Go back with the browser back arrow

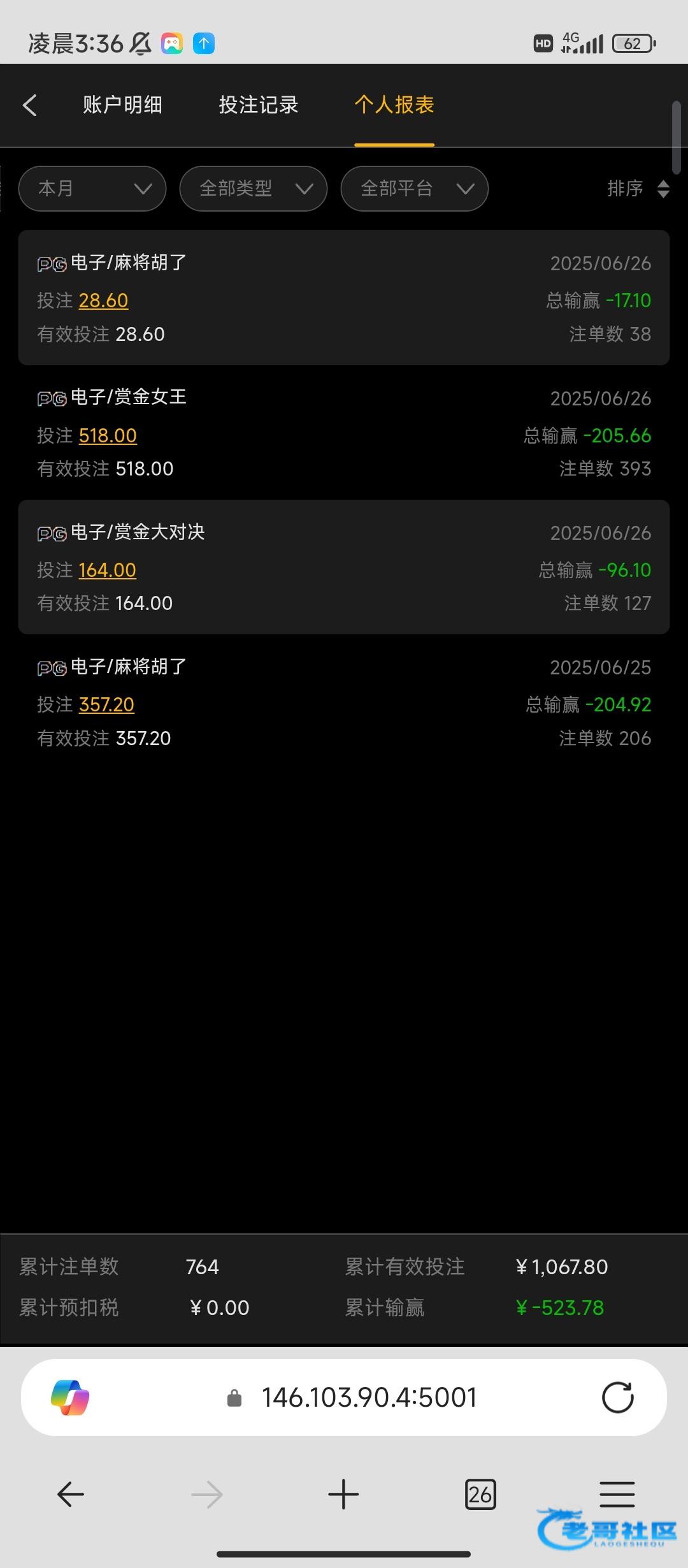pyautogui.click(x=71, y=1494)
